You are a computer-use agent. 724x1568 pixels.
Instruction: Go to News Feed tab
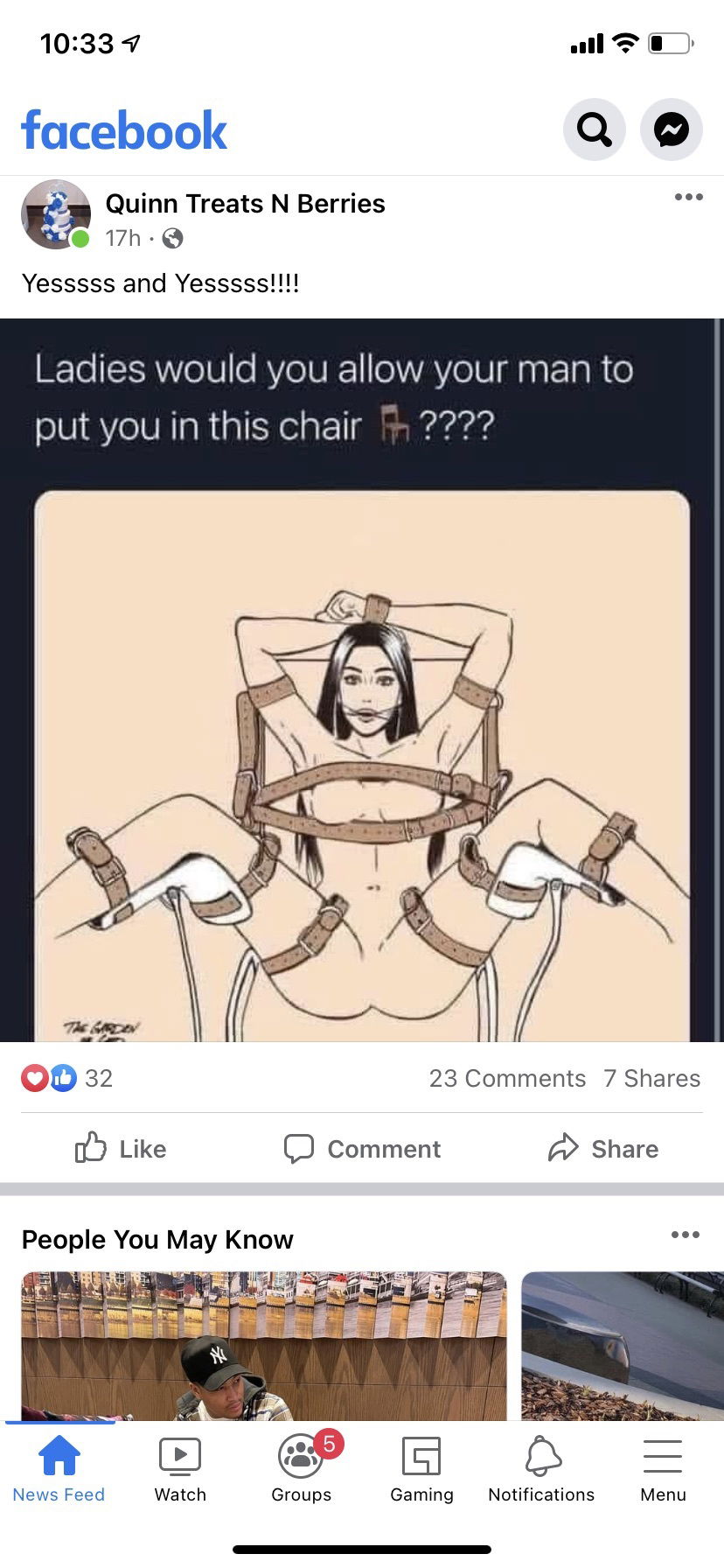[59, 1470]
